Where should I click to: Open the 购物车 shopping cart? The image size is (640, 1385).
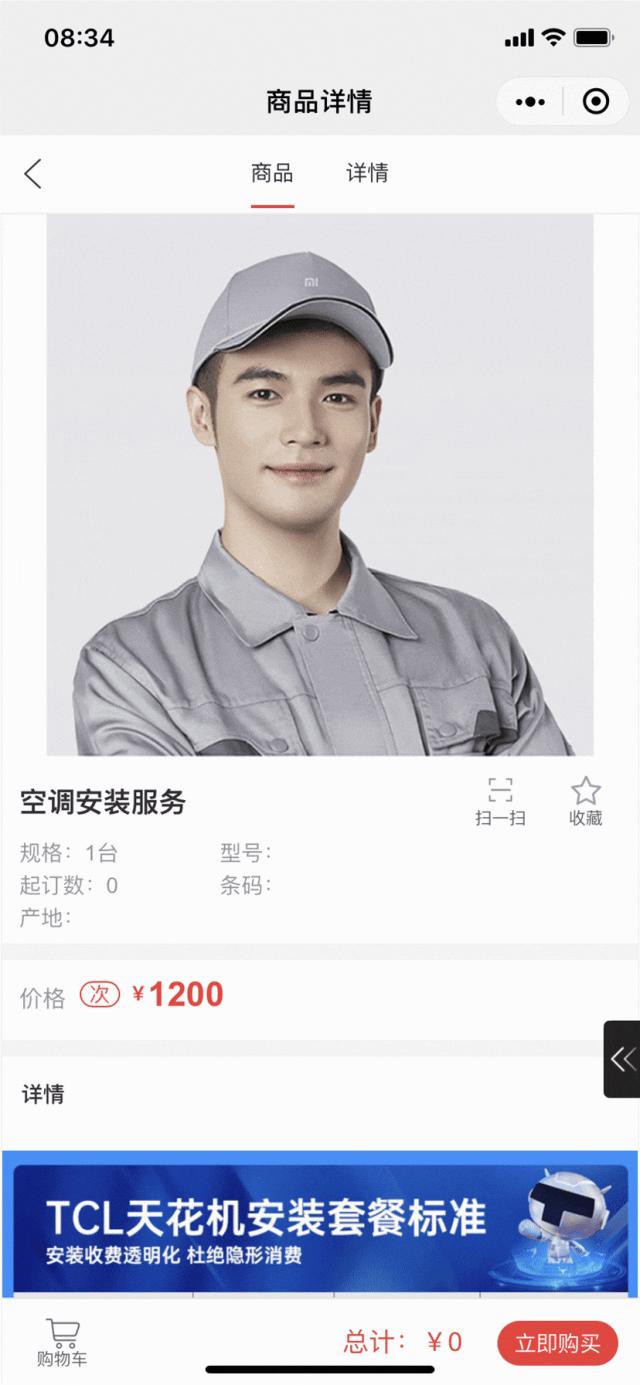click(62, 1342)
